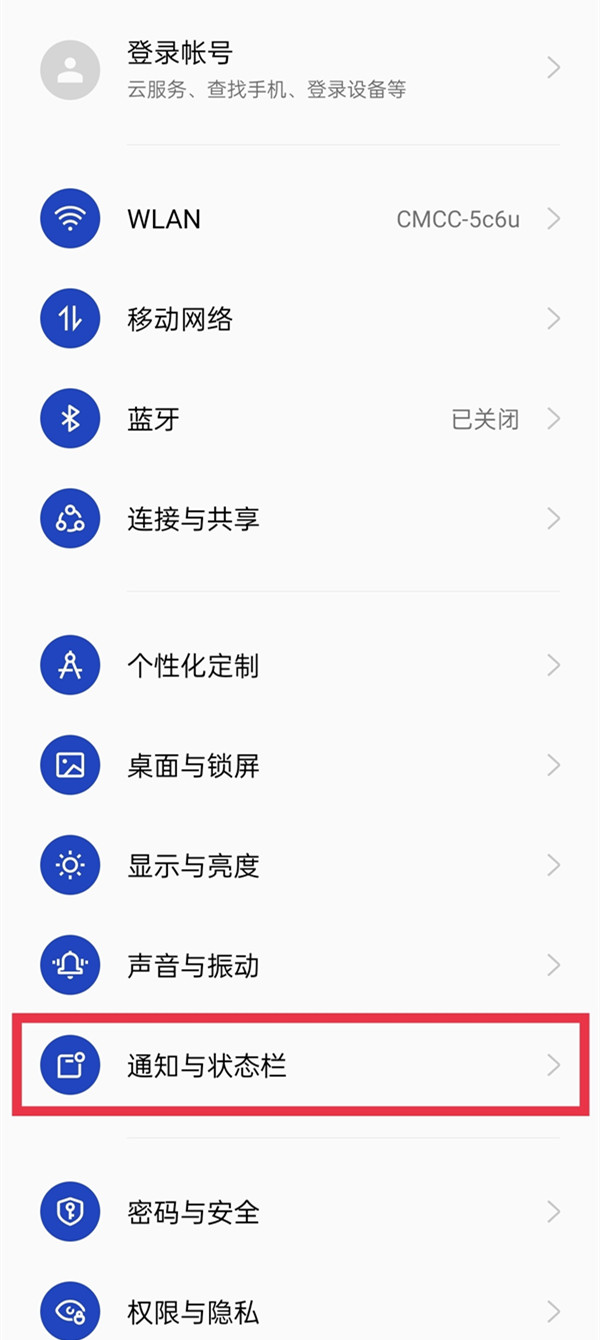Select 连接与共享

(x=300, y=519)
